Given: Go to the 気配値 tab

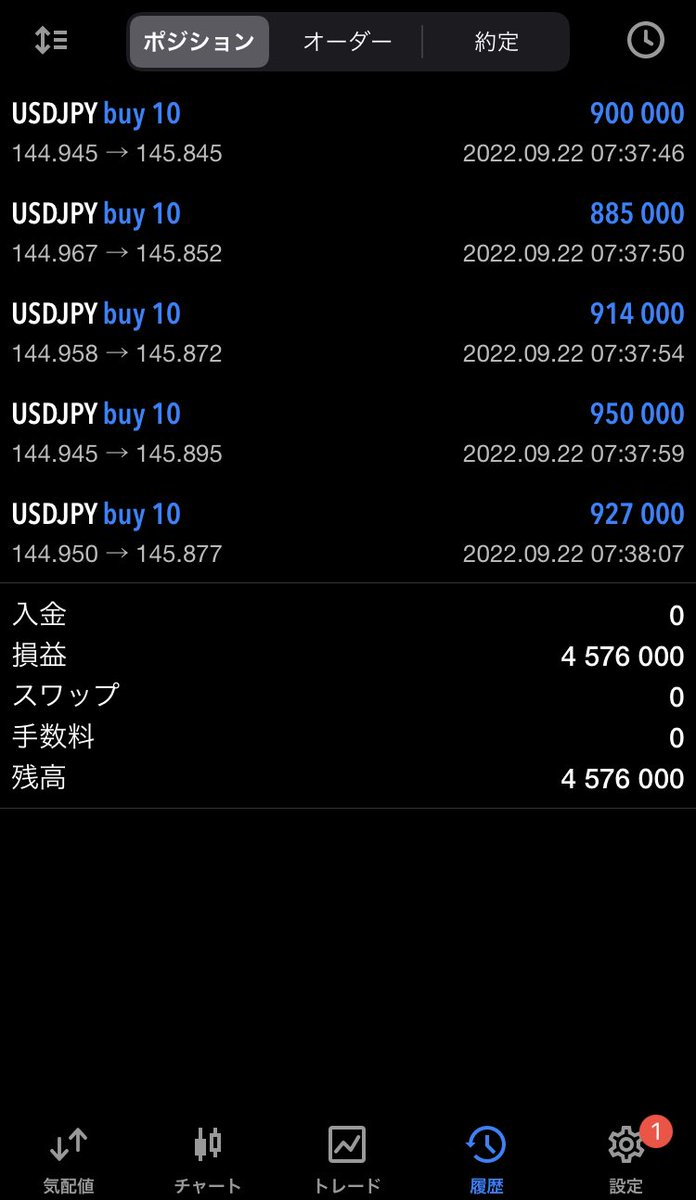Looking at the screenshot, I should [69, 1160].
